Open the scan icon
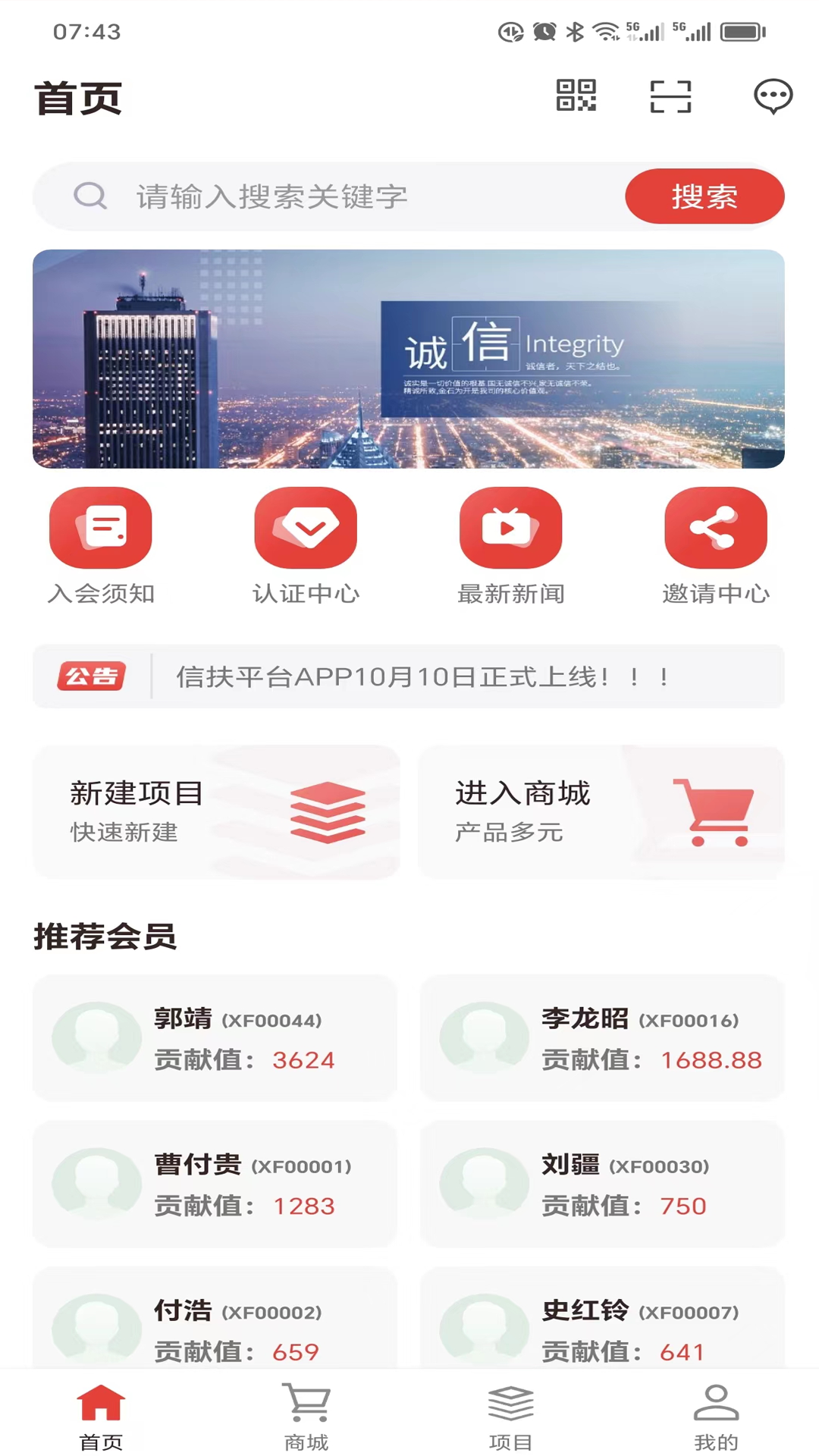819x1456 pixels. click(671, 96)
